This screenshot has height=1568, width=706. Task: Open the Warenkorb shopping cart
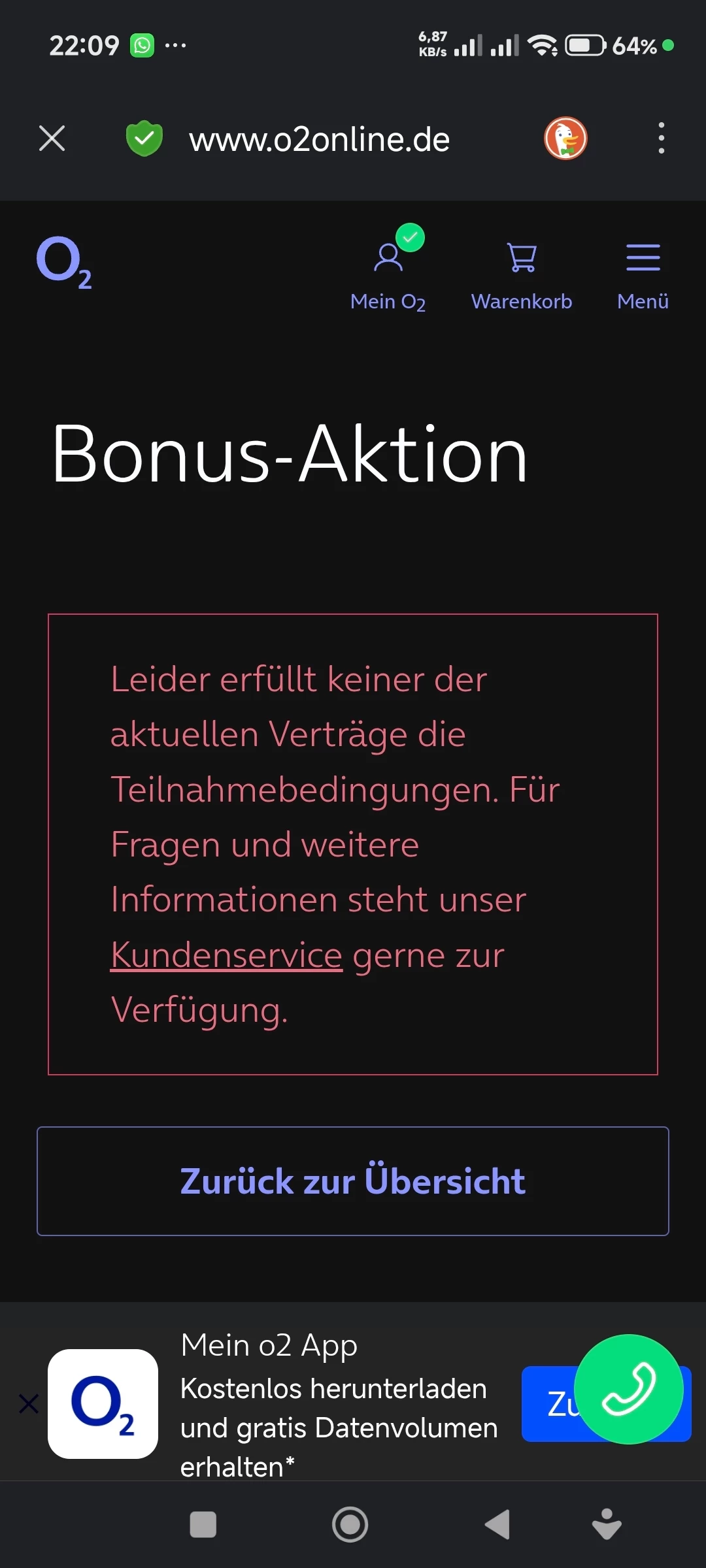pos(522,273)
